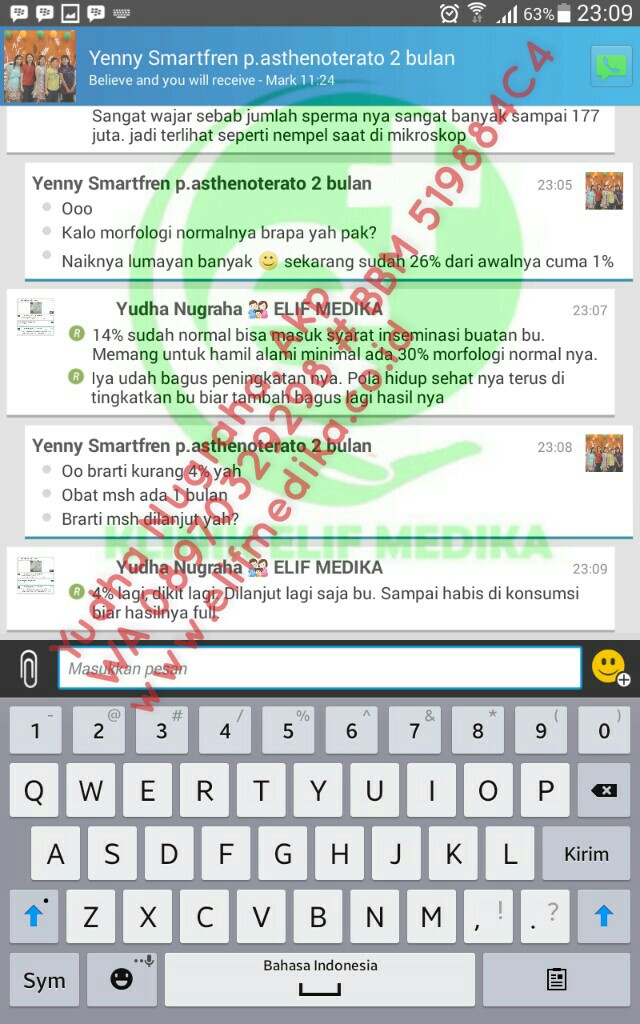View Yenny's avatar on 23:05 message
This screenshot has height=1024, width=640.
[x=604, y=190]
